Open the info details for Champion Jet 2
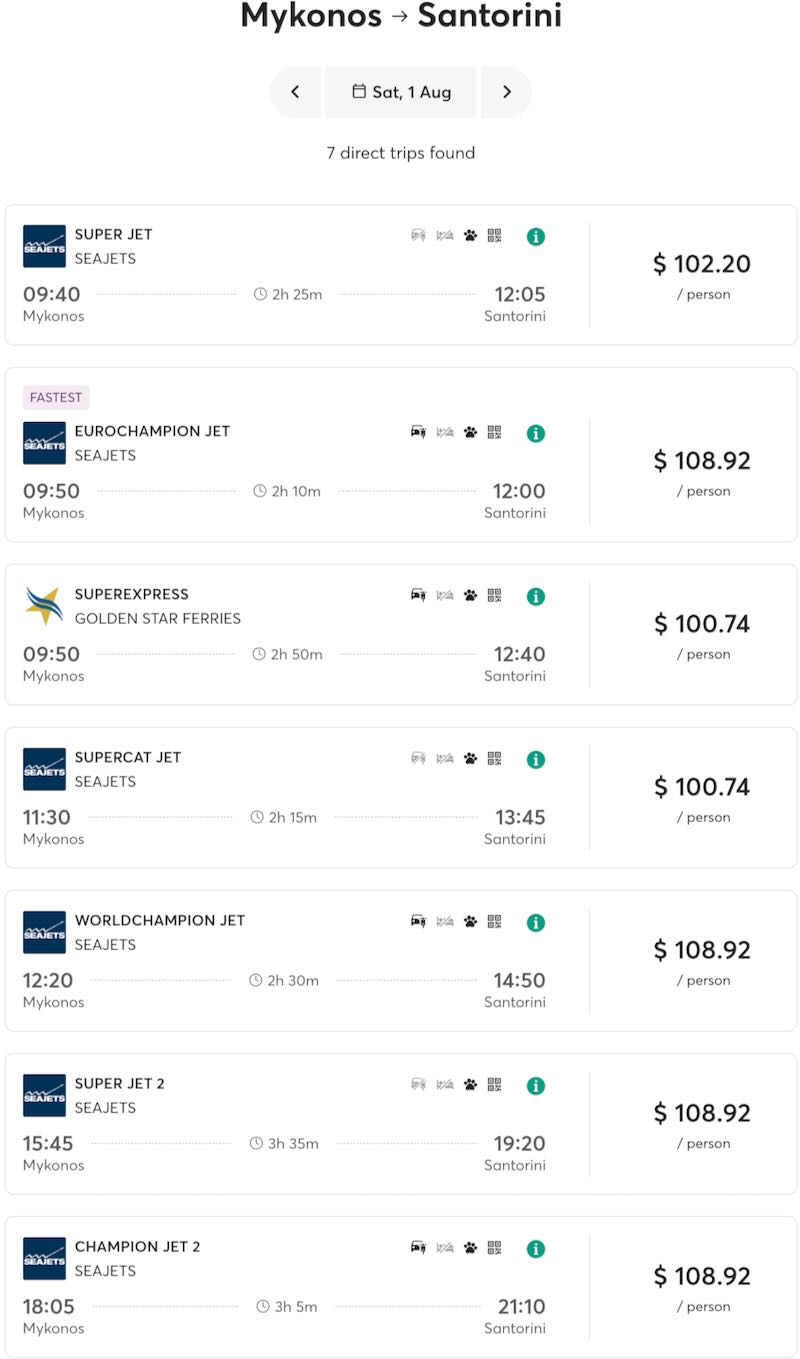Image resolution: width=800 pixels, height=1359 pixels. (x=536, y=1248)
